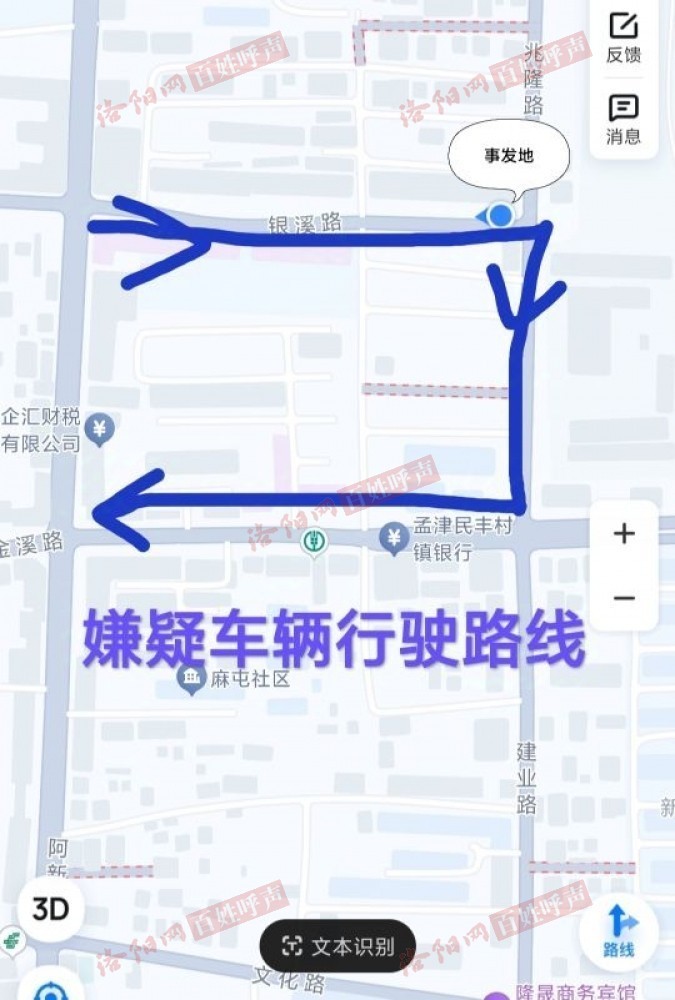This screenshot has height=1000, width=675.
Task: Open the 消息 messages button
Action: click(x=623, y=118)
